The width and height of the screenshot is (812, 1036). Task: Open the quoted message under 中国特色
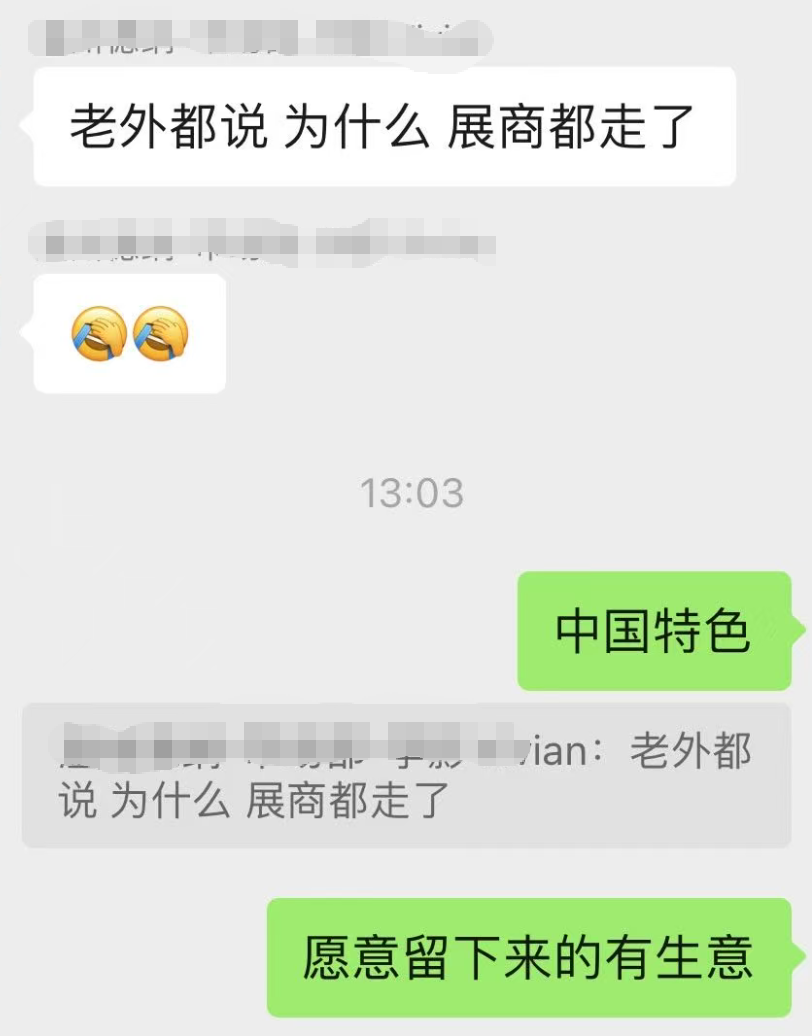[x=405, y=775]
